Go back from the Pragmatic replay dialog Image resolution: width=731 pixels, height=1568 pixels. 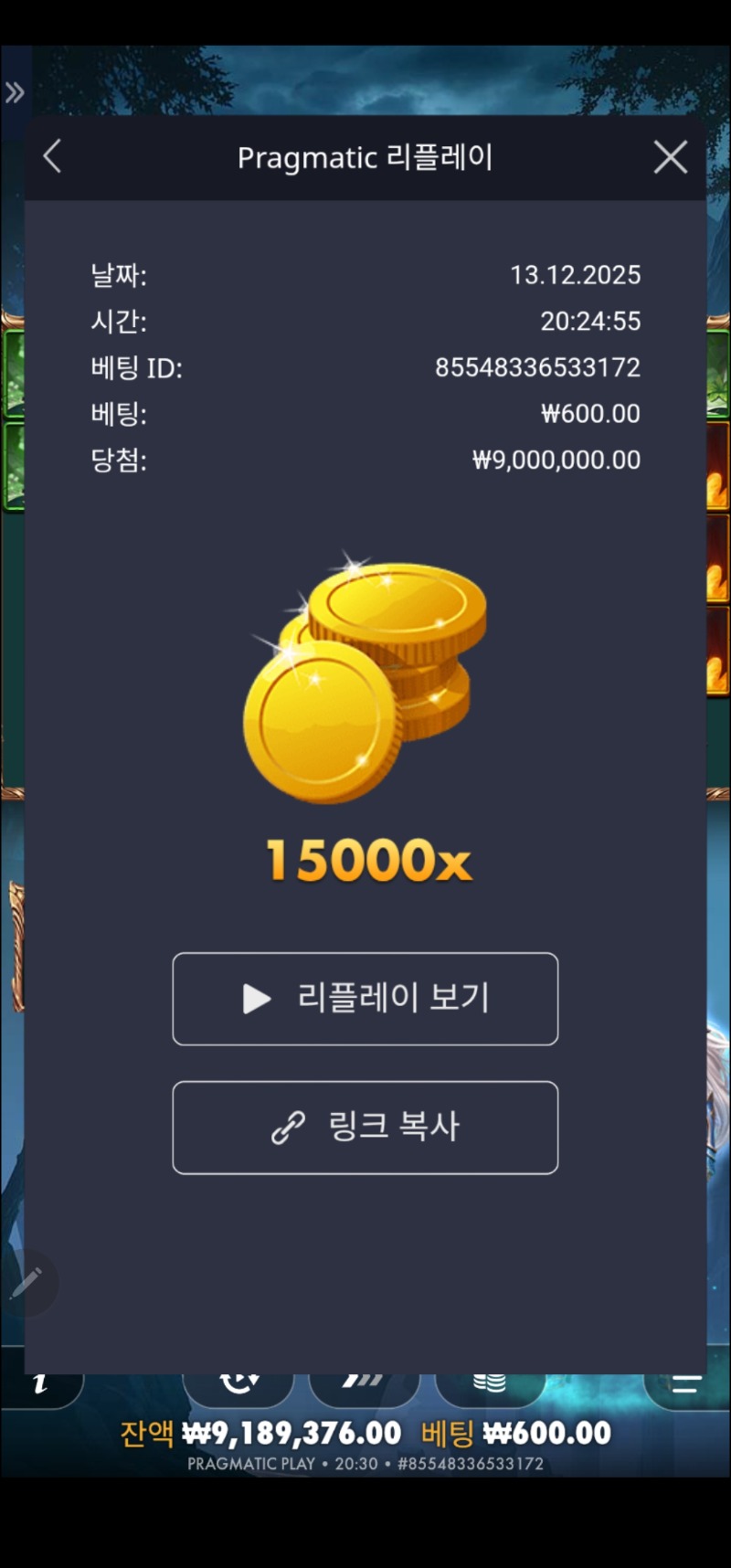52,157
